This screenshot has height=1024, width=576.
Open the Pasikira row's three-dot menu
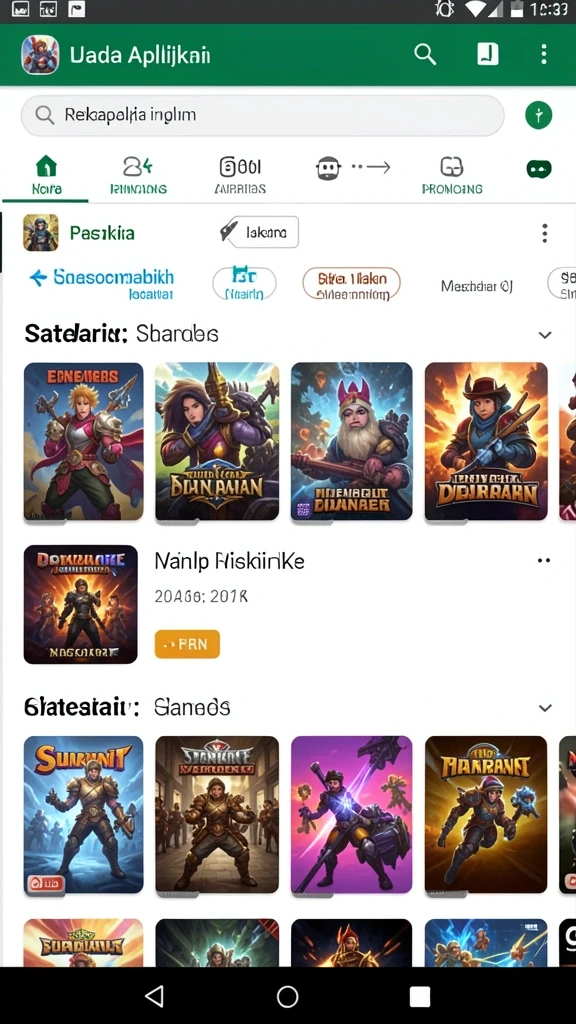(545, 233)
